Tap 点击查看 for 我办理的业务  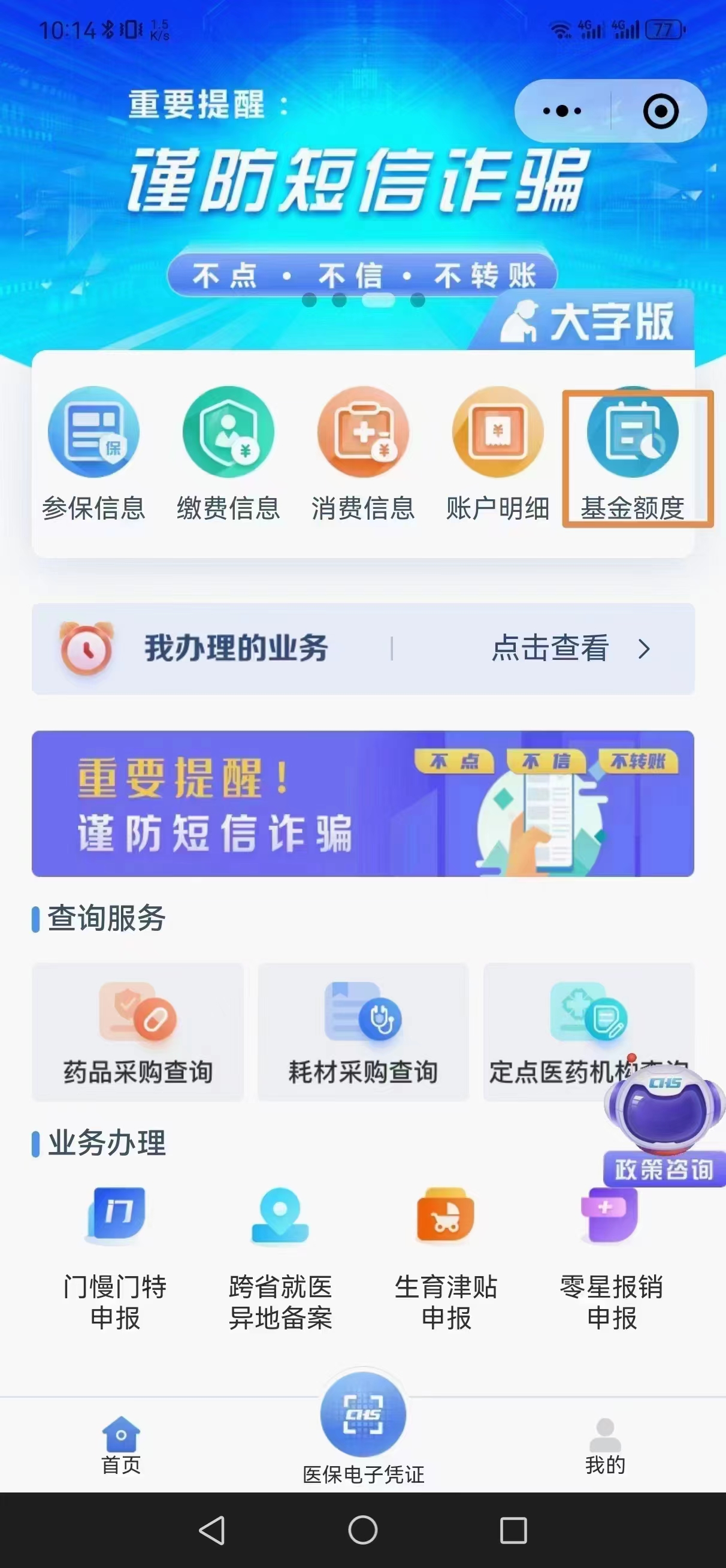coord(569,649)
